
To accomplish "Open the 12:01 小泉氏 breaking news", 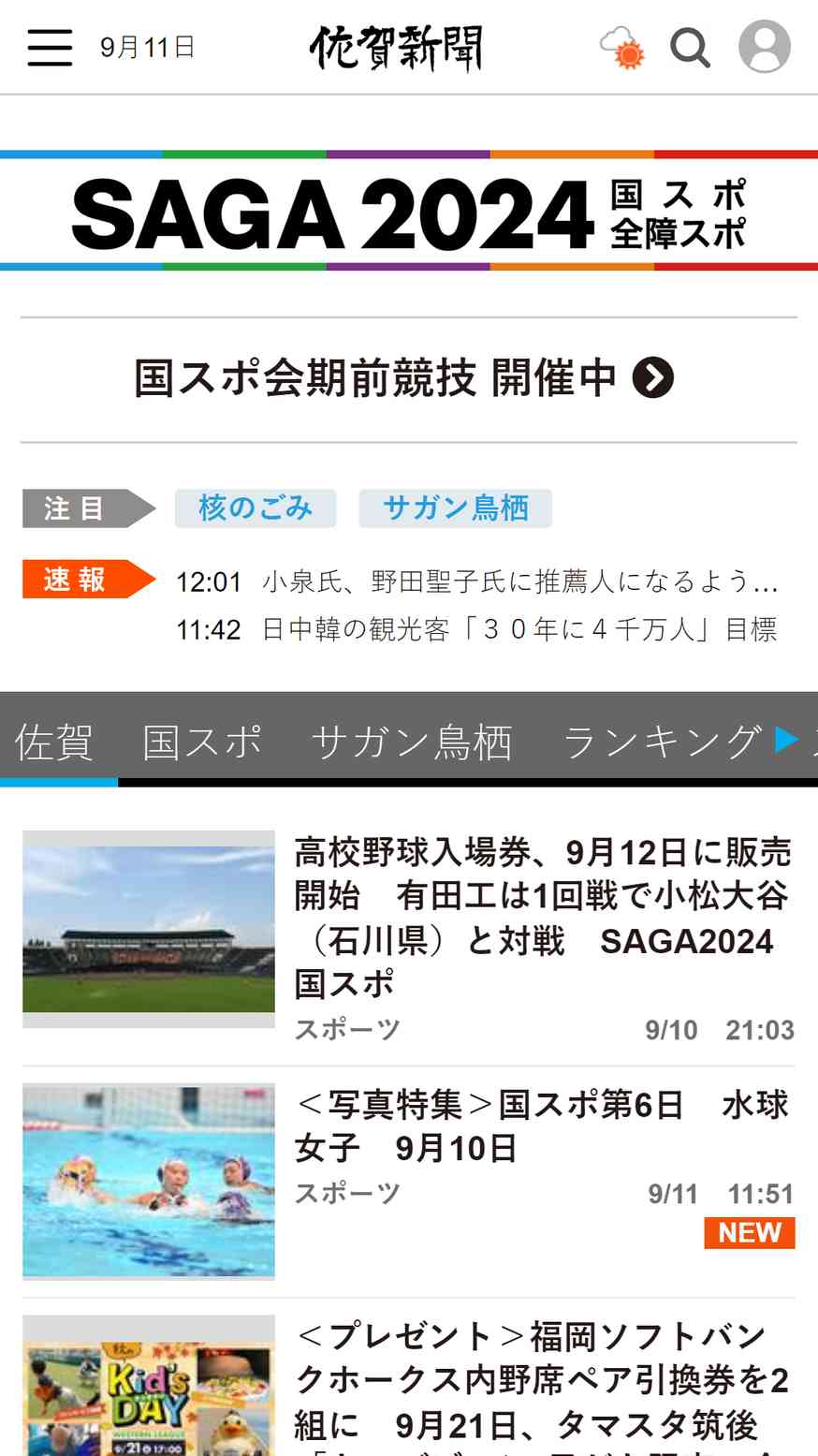I will point(477,582).
